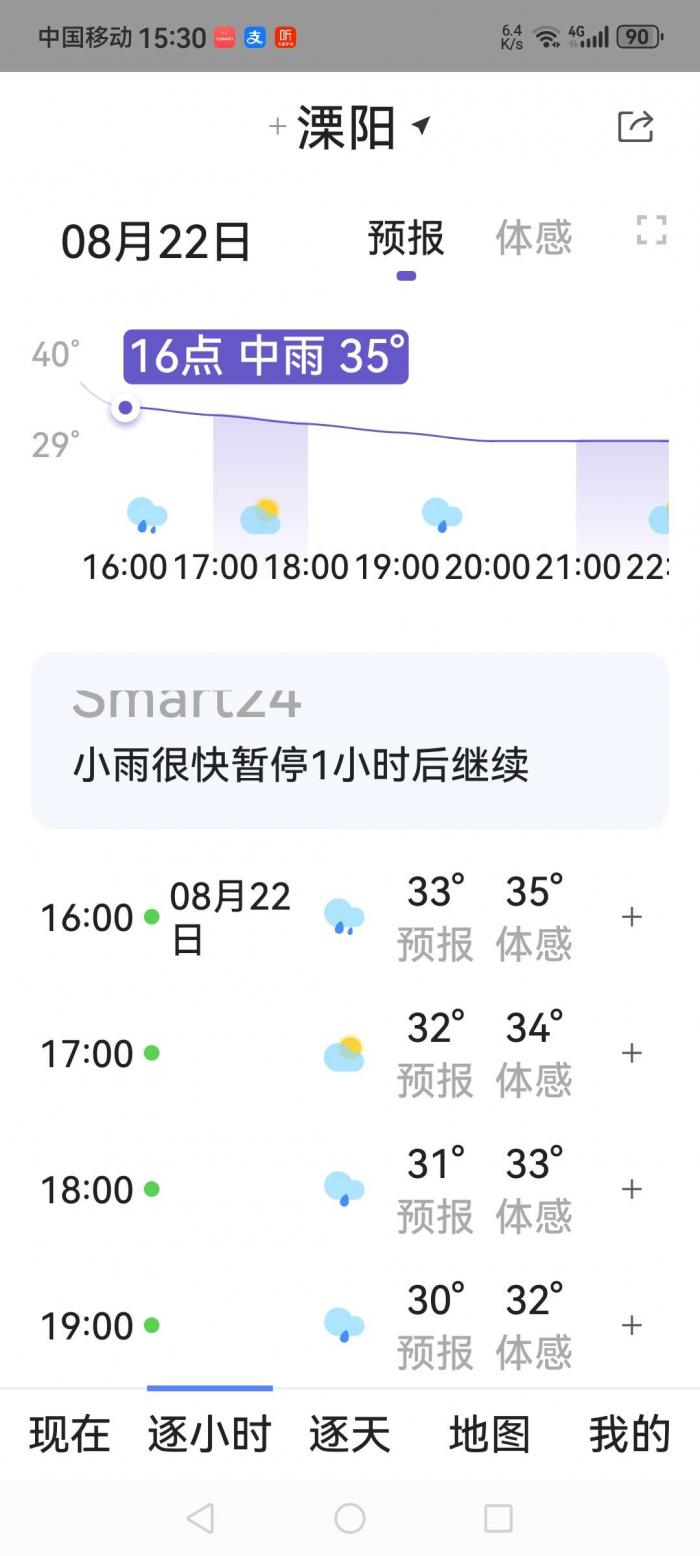This screenshot has width=700, height=1556.
Task: Expand the chart to fullscreen
Action: click(x=651, y=230)
